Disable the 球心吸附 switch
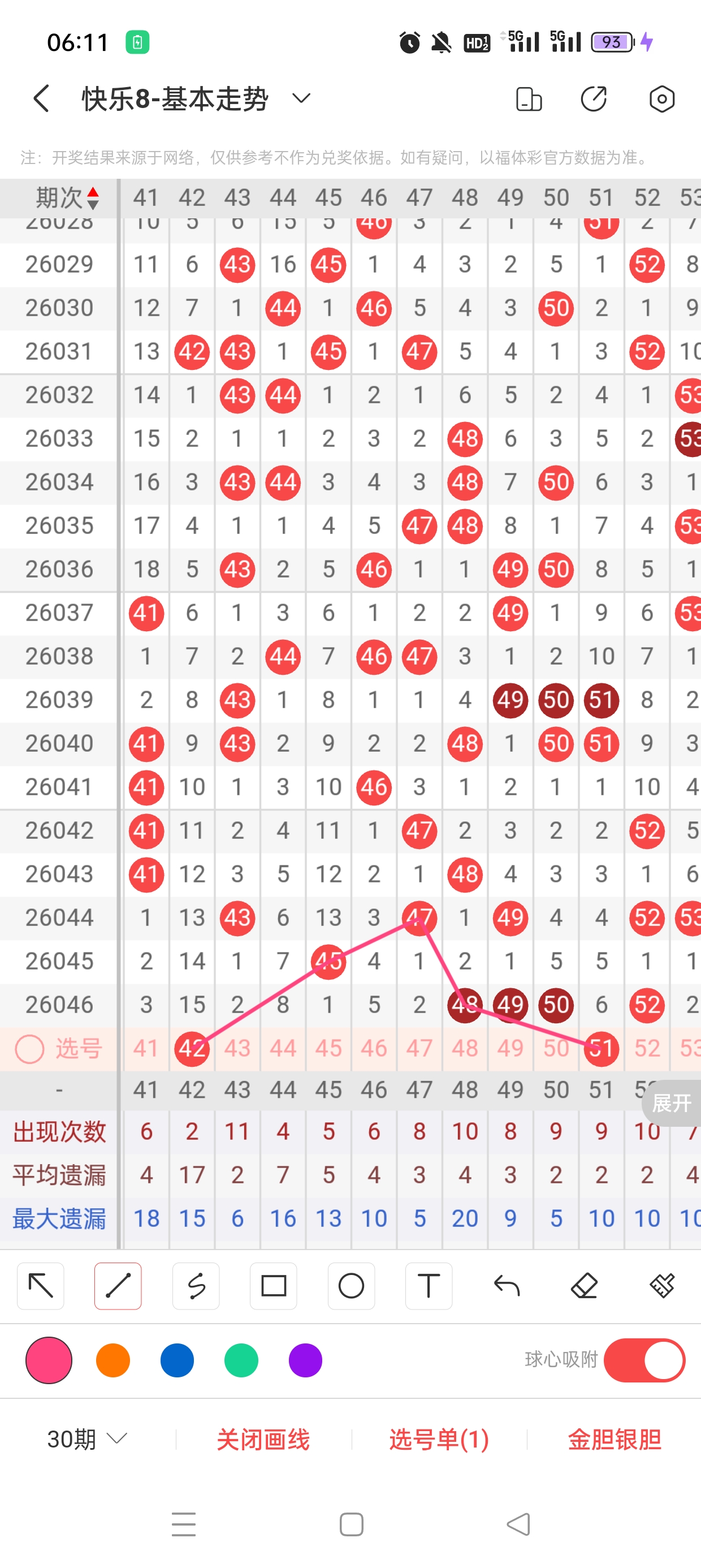This screenshot has height=1568, width=701. pyautogui.click(x=644, y=1360)
